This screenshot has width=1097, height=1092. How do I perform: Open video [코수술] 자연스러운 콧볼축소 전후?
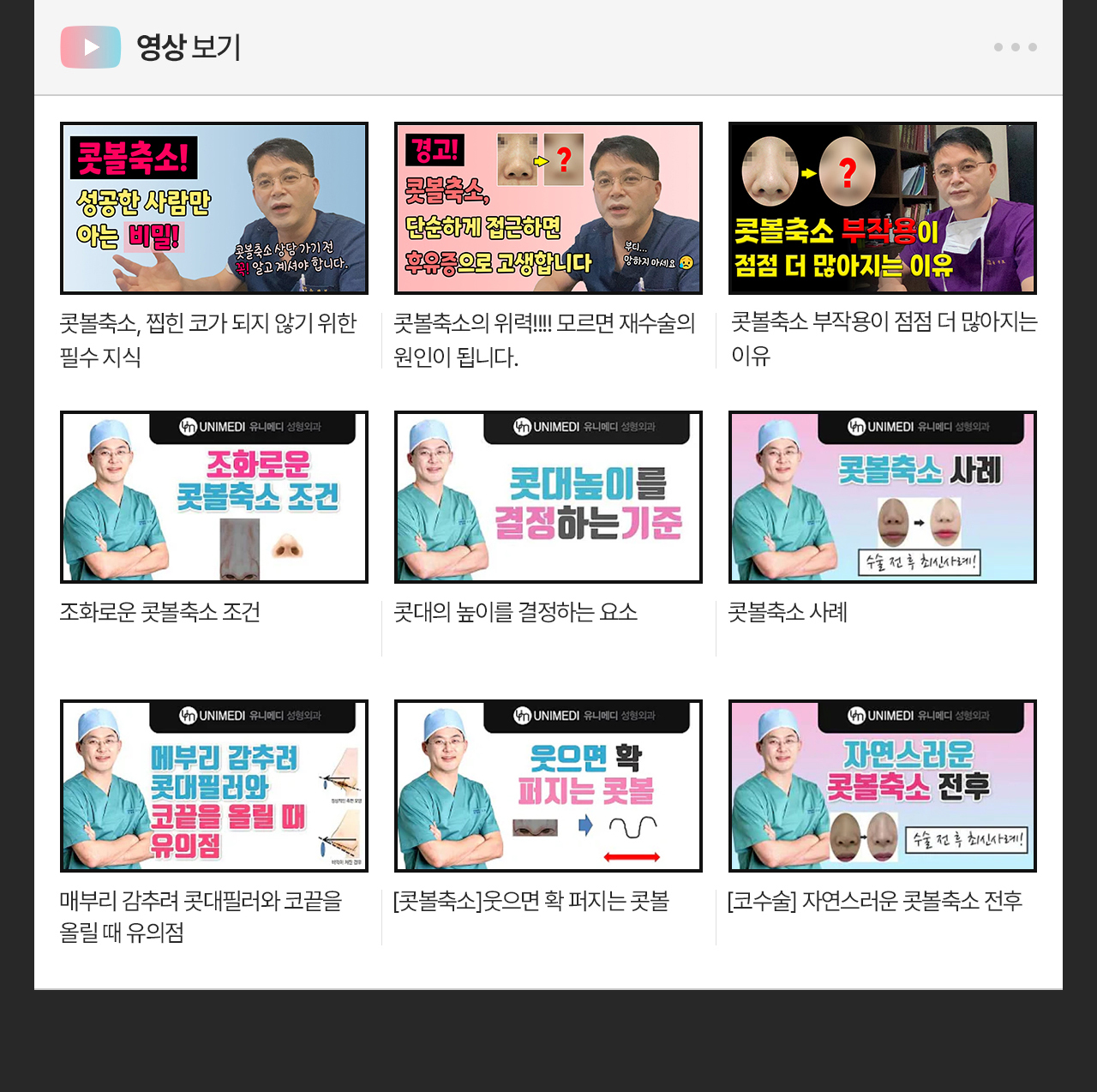[883, 786]
